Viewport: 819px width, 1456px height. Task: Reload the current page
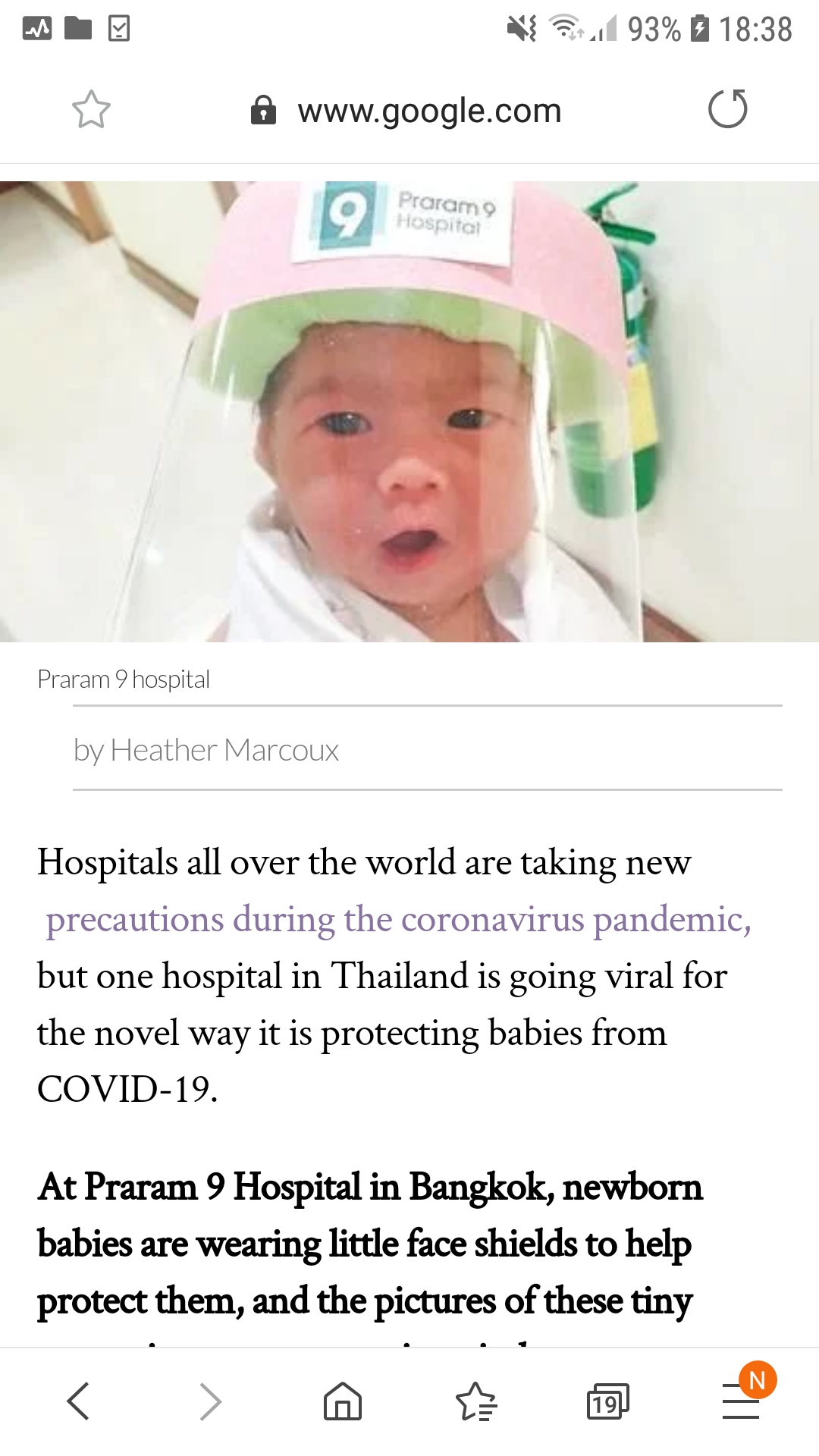point(727,109)
